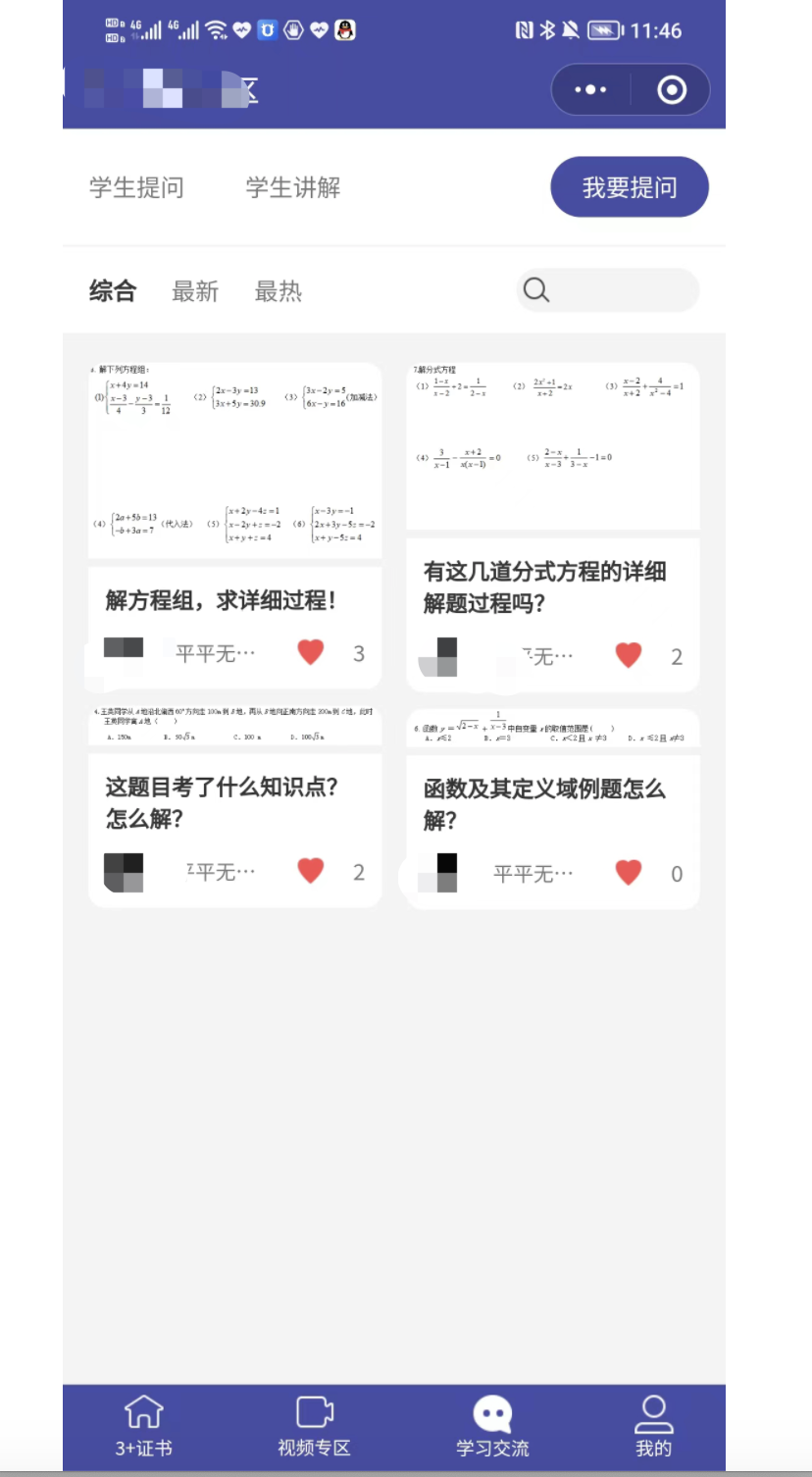This screenshot has width=812, height=1477.
Task: Tap the 我要提问 button
Action: (x=630, y=187)
